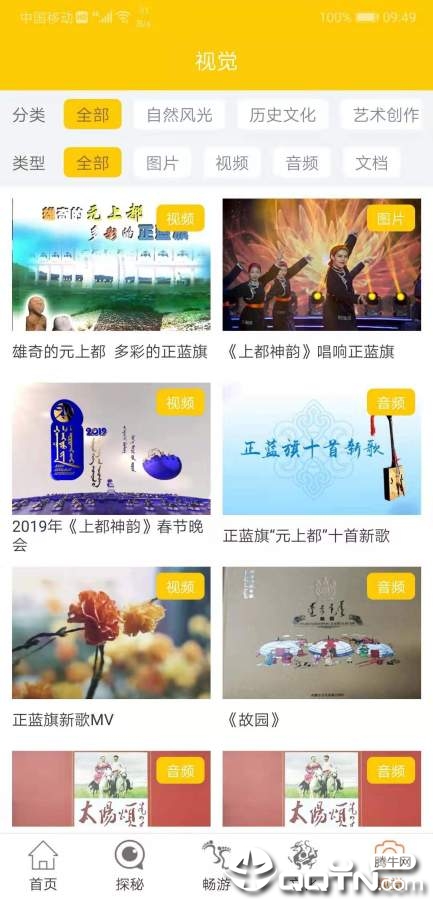433x900 pixels.
Task: Show only 音频 type items
Action: point(302,163)
